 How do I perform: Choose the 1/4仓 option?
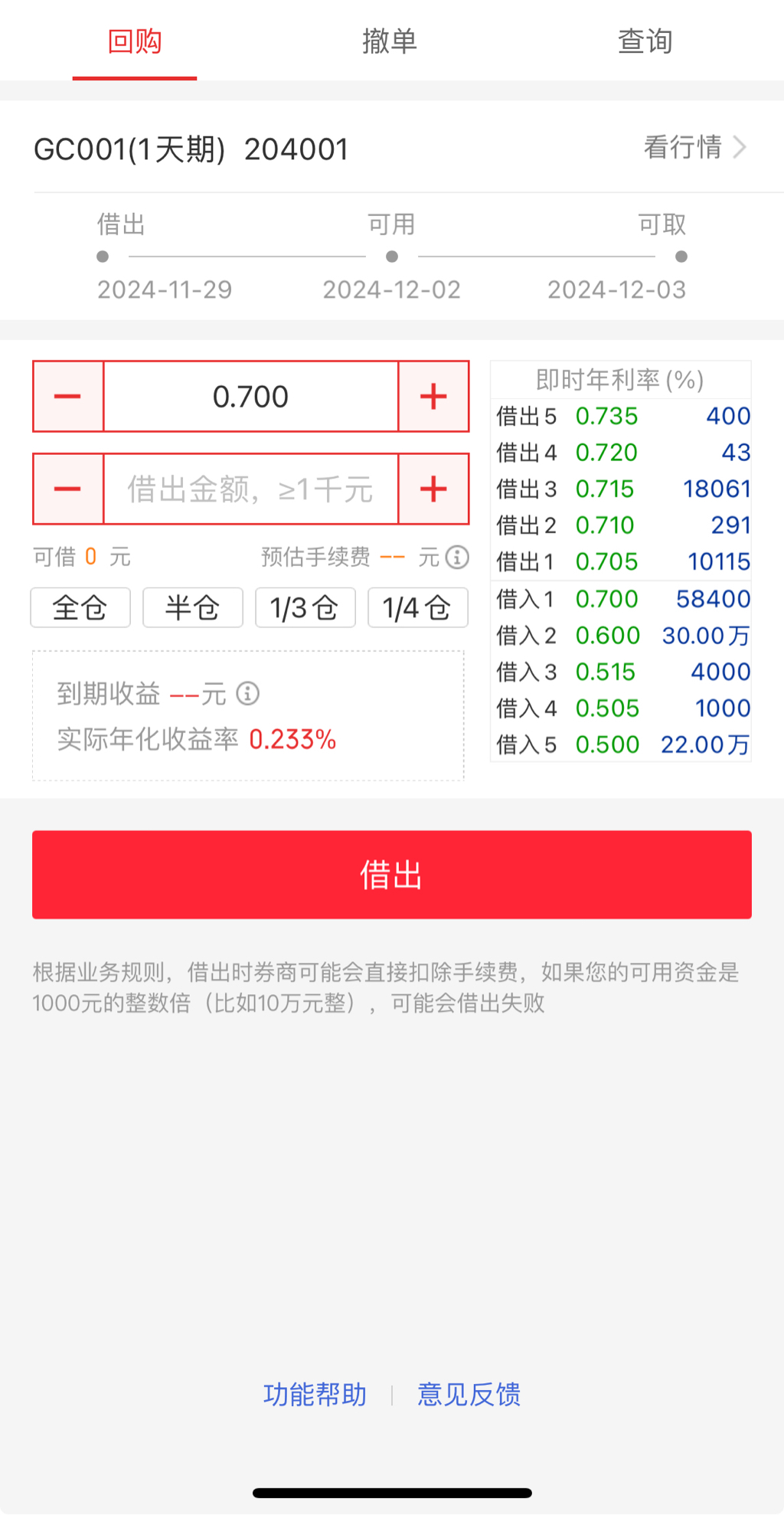pyautogui.click(x=417, y=608)
